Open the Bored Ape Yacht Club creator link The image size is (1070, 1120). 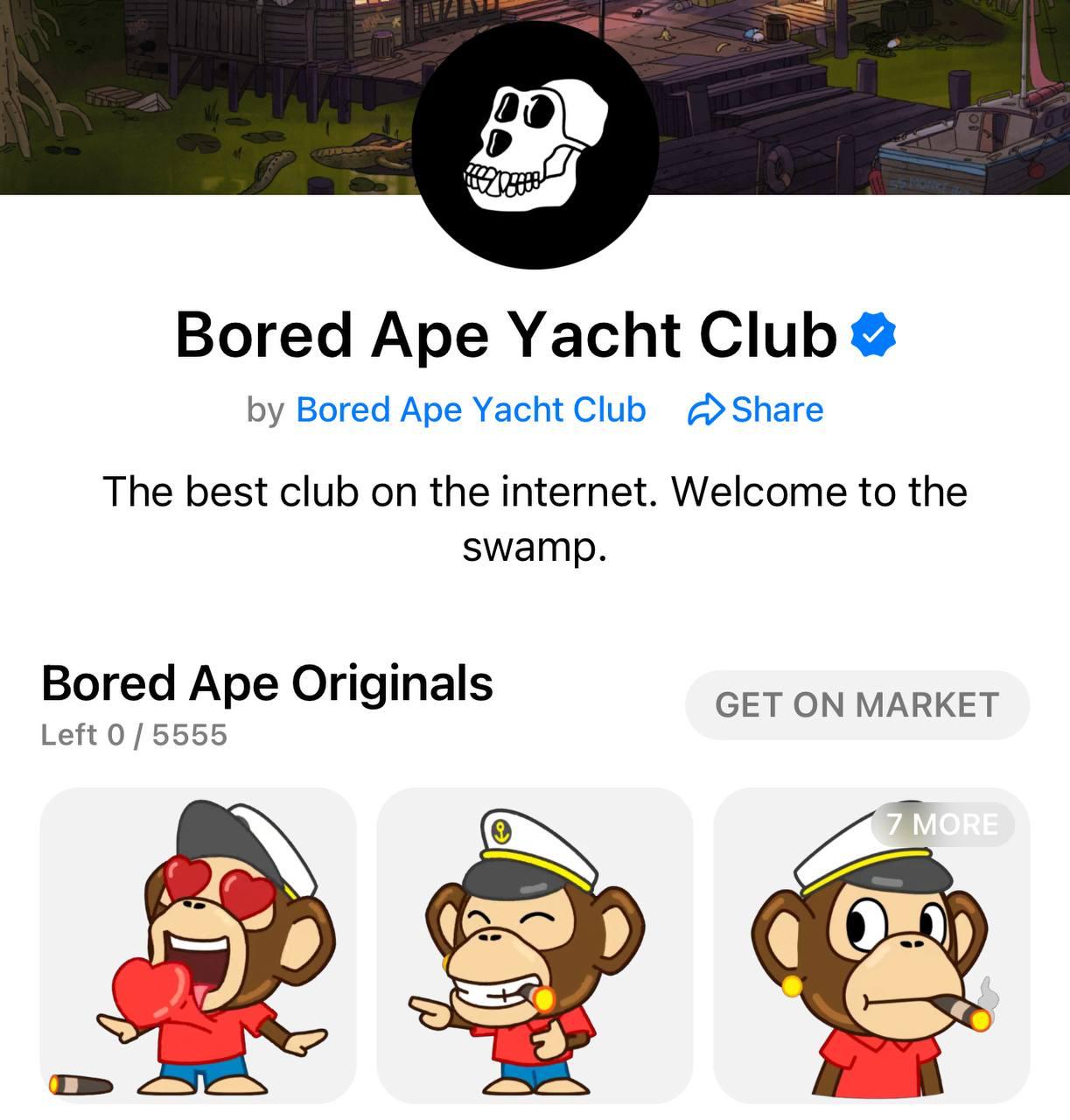471,410
